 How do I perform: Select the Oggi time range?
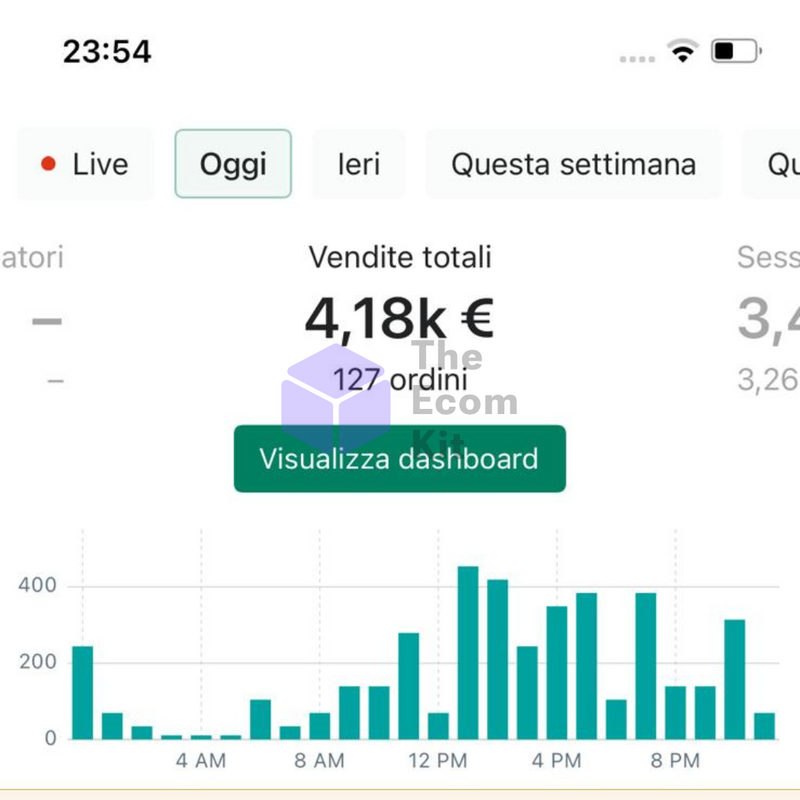[x=233, y=164]
